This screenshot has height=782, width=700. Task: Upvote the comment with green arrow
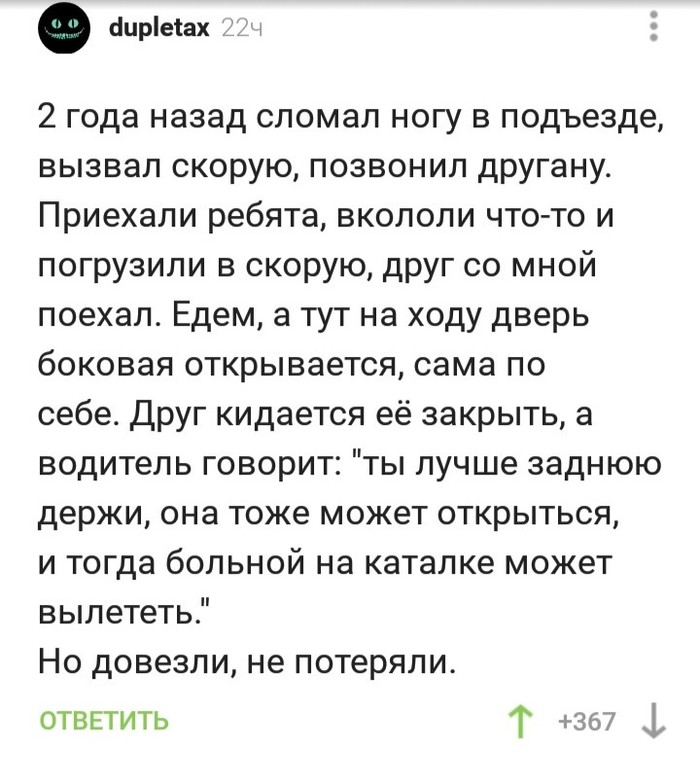click(x=520, y=722)
